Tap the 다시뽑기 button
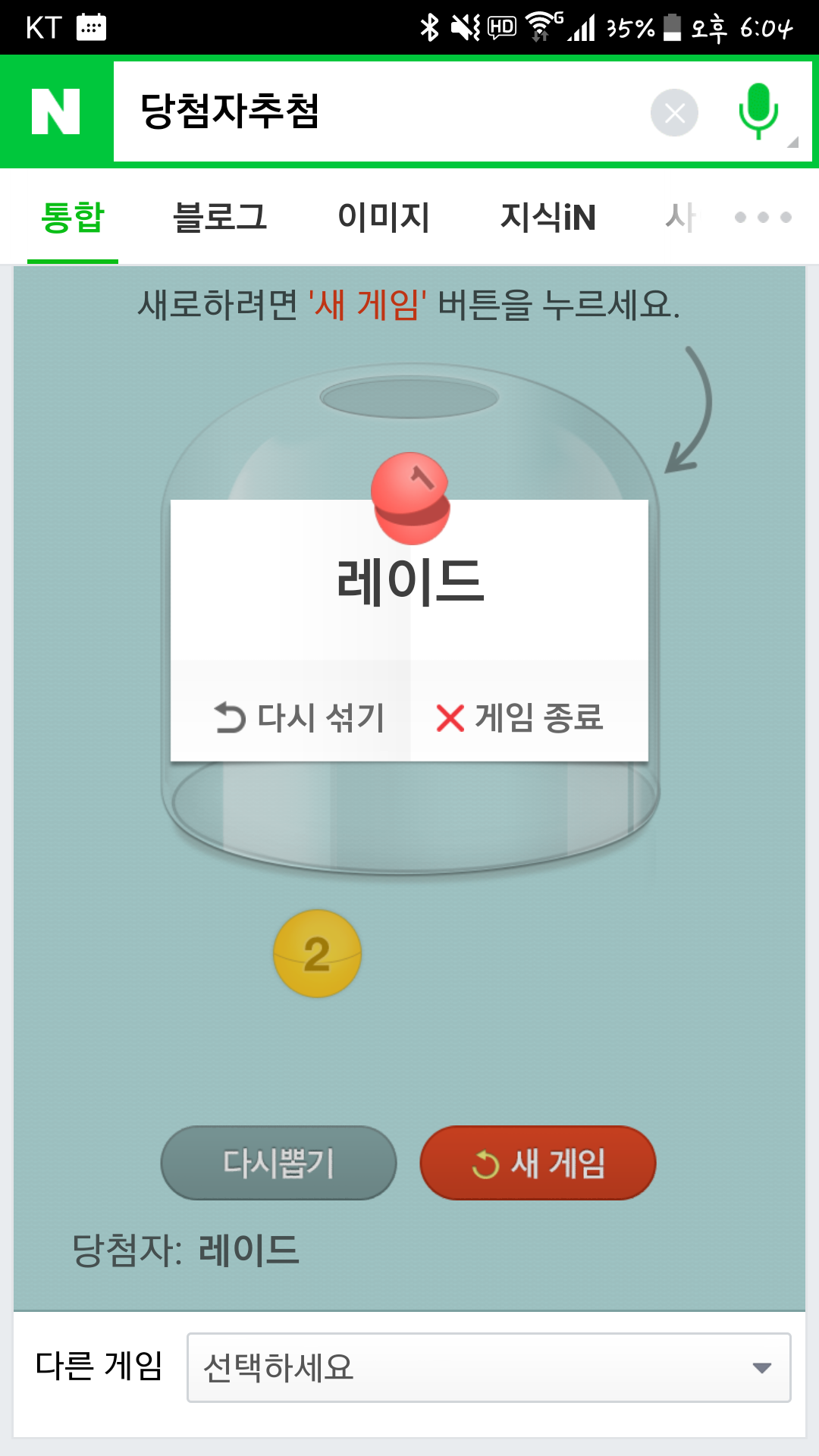The height and width of the screenshot is (1456, 819). [x=278, y=1163]
